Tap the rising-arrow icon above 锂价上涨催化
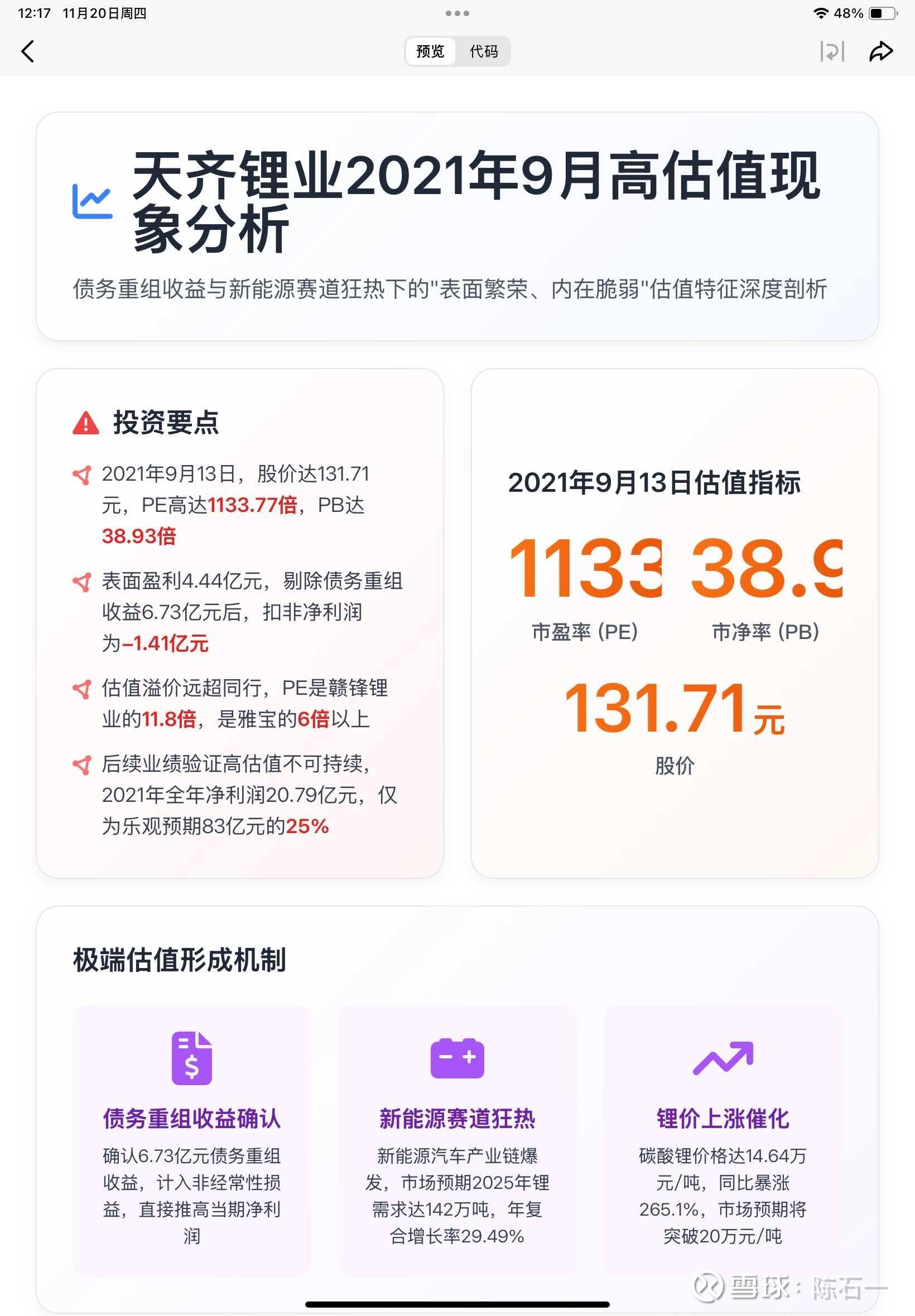The height and width of the screenshot is (1316, 915). tap(723, 1058)
